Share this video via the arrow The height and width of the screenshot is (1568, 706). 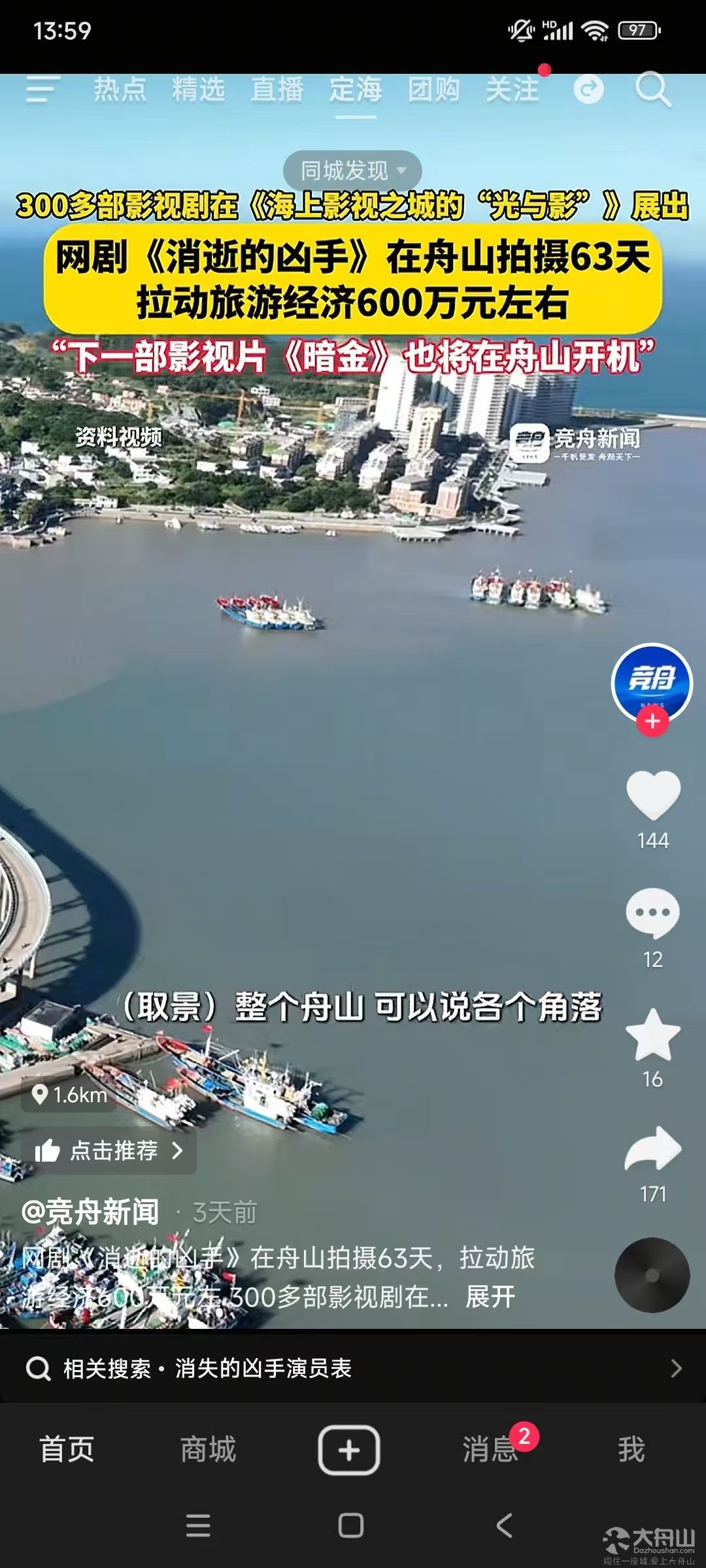point(653,1149)
